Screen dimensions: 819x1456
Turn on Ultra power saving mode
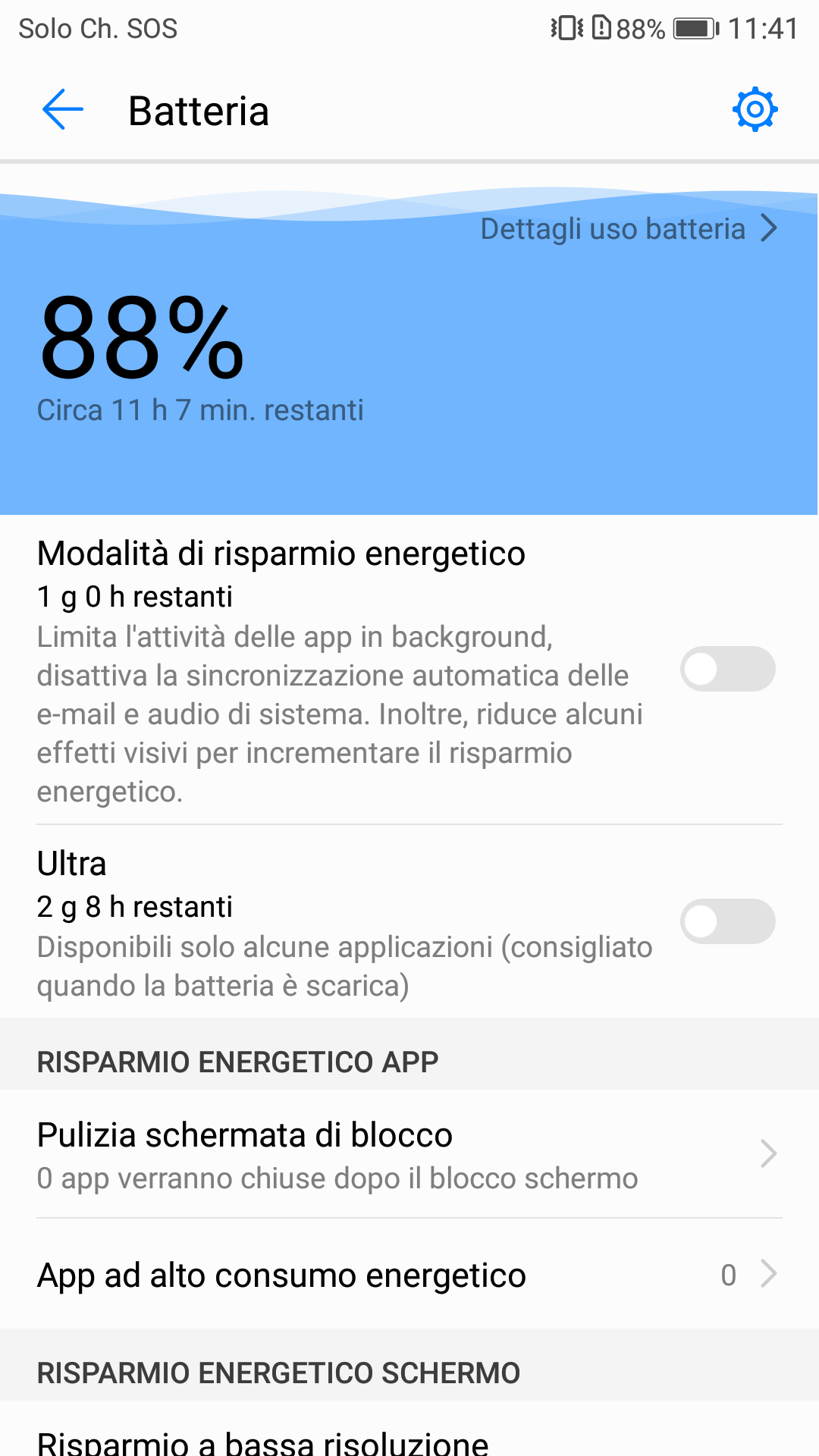coord(727,921)
